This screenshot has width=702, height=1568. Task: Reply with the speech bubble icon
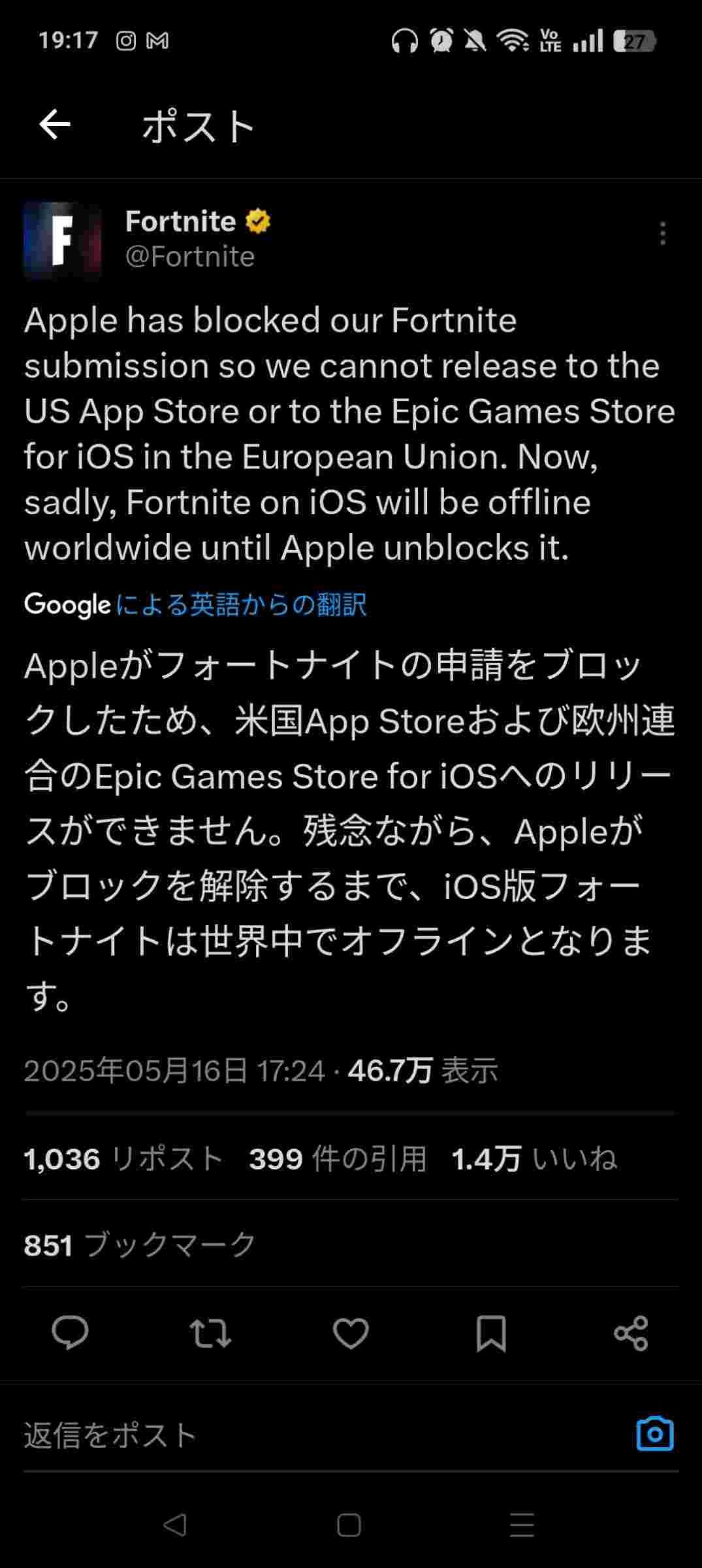tap(70, 1333)
